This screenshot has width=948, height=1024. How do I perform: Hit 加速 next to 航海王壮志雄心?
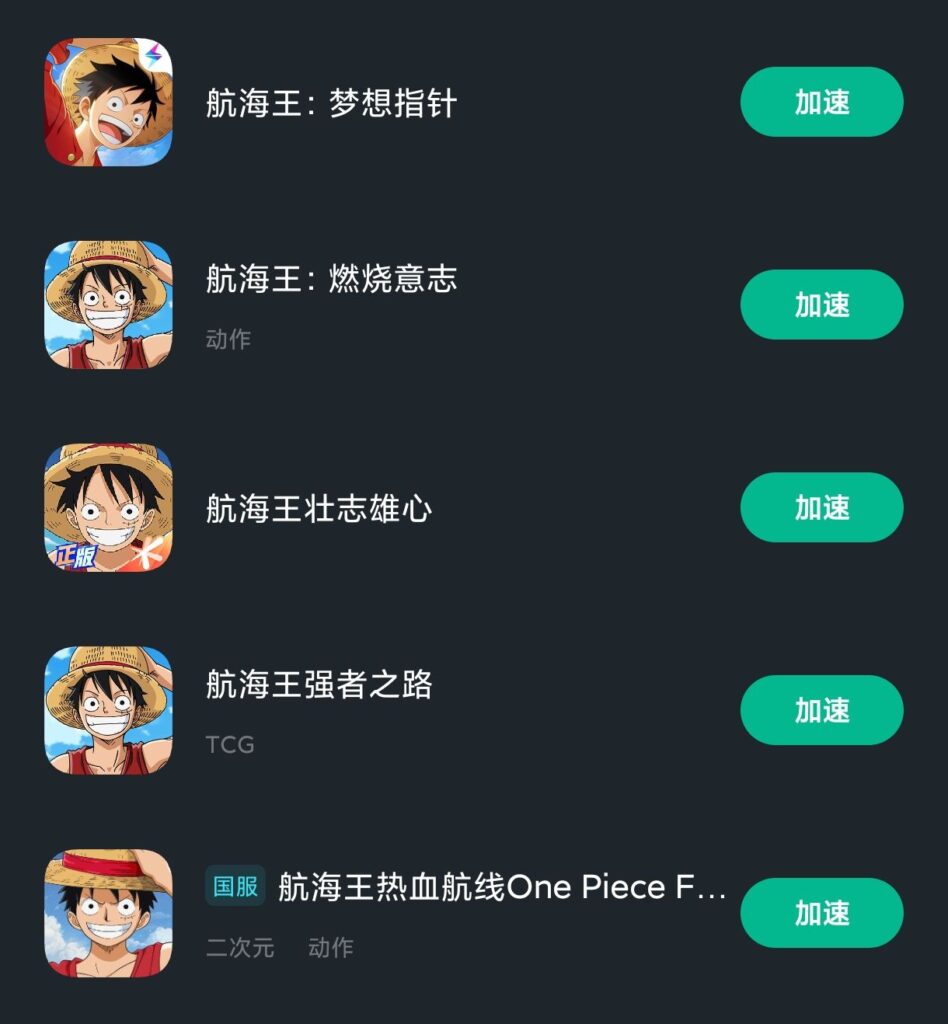pyautogui.click(x=821, y=508)
